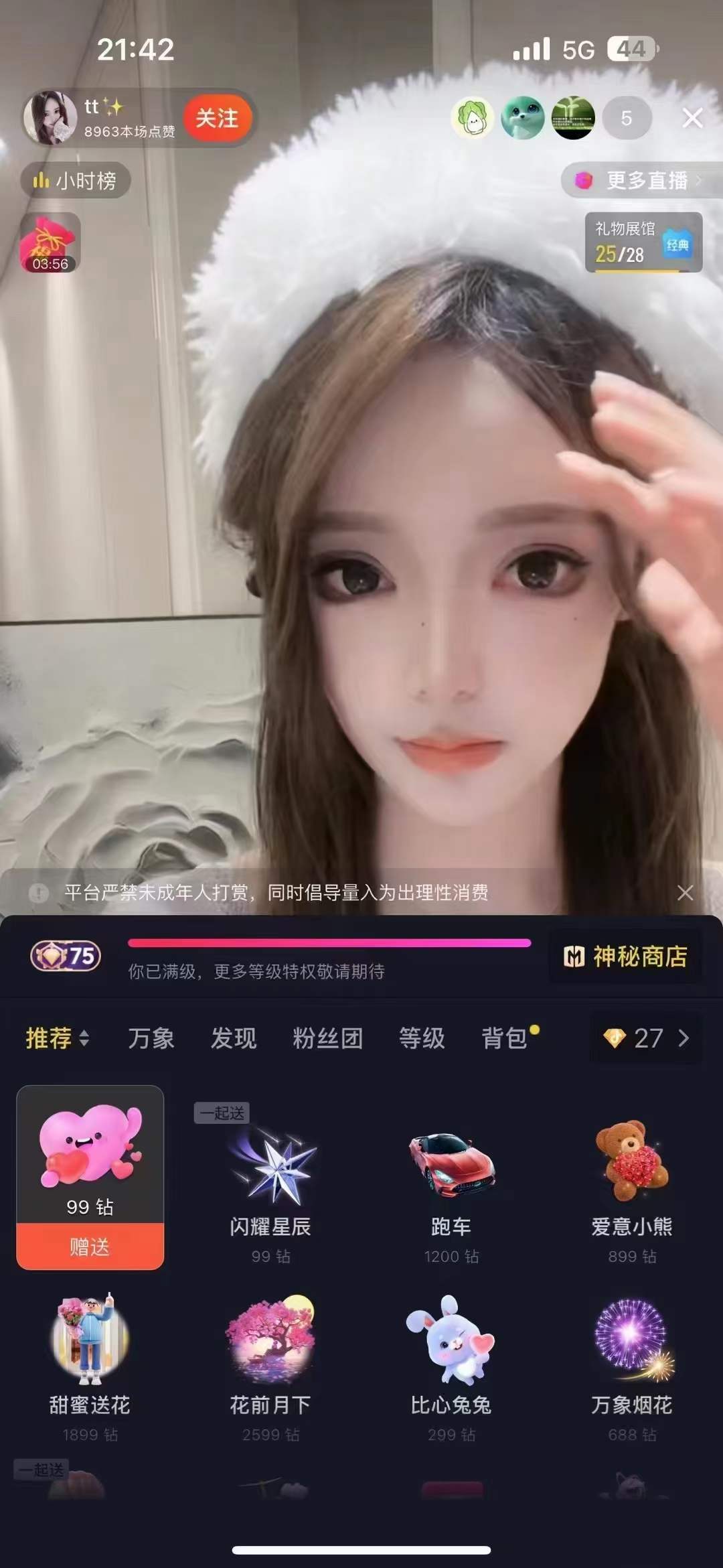Open the 神秘商店 mystery shop
The width and height of the screenshot is (723, 1568).
[626, 956]
